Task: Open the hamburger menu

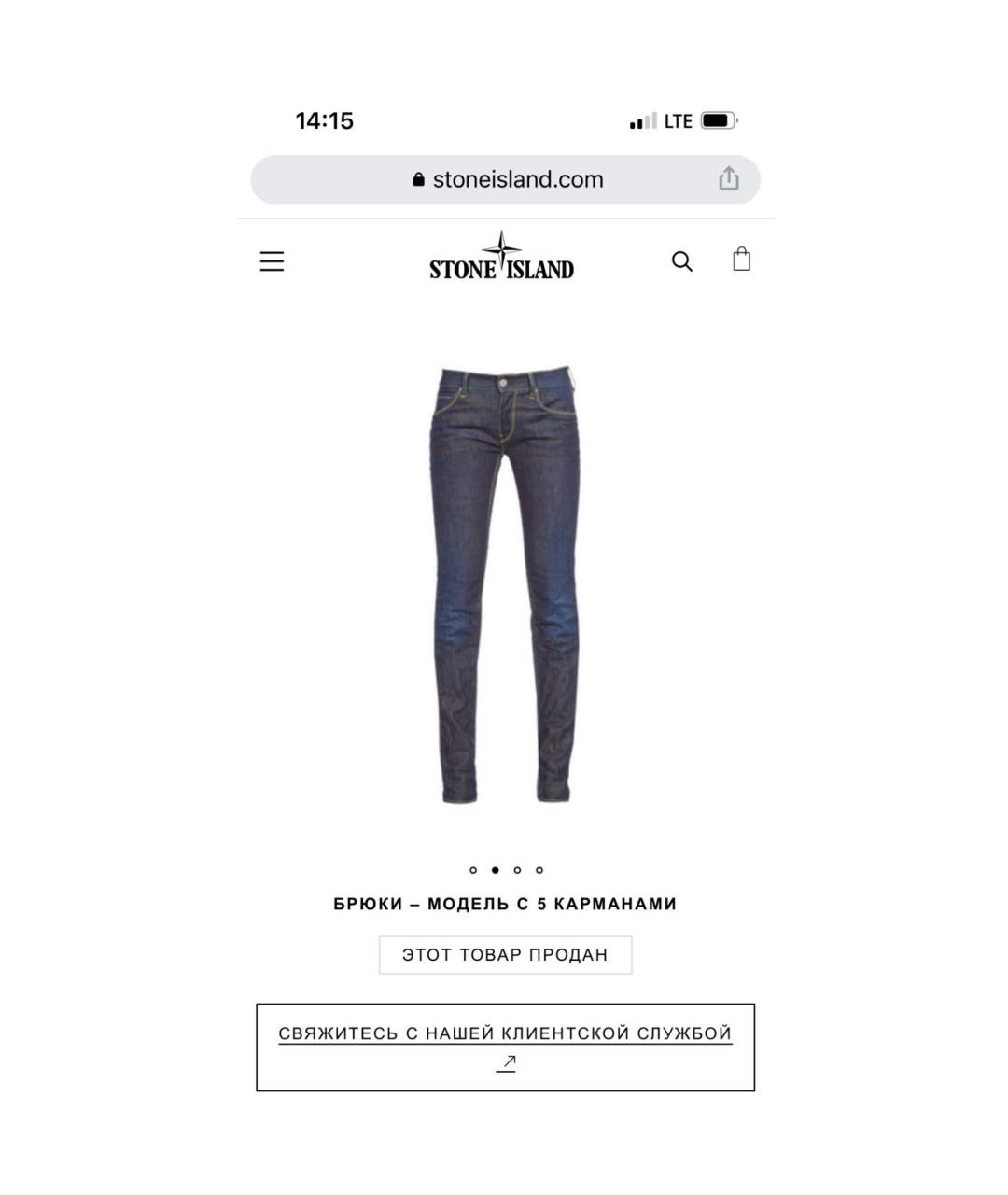Action: [x=272, y=261]
